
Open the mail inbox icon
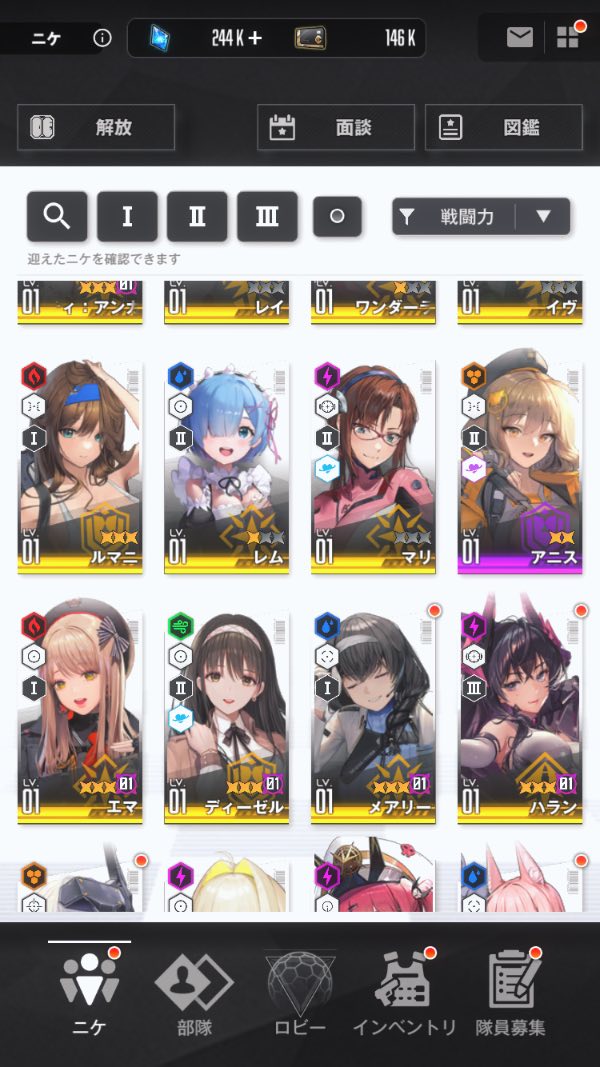click(519, 38)
